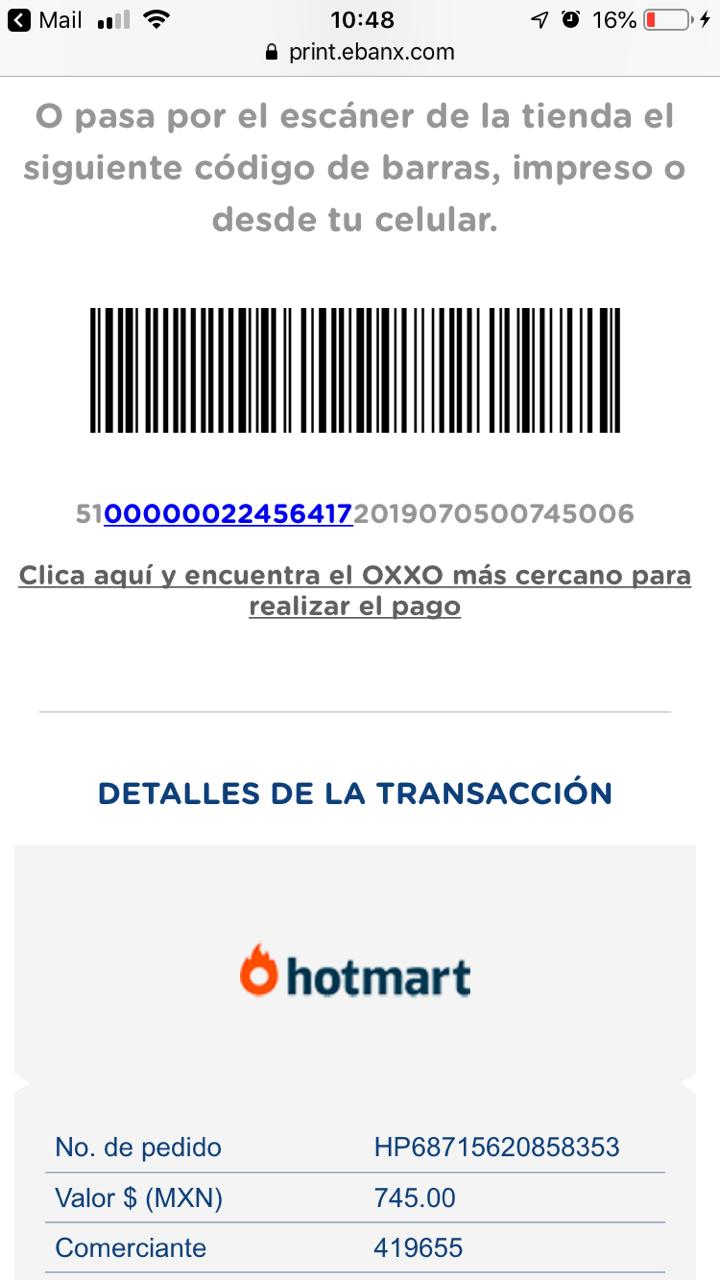The width and height of the screenshot is (720, 1280).
Task: Open the link to find nearest OXXO
Action: [x=355, y=591]
